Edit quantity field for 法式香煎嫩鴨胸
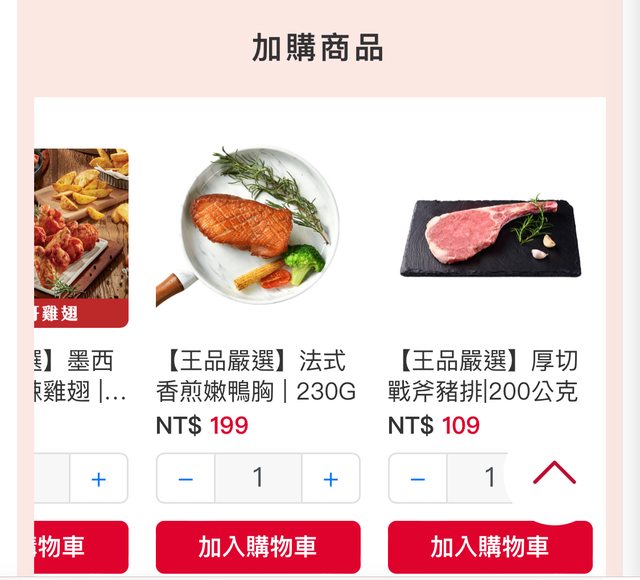640x580 pixels. click(257, 479)
